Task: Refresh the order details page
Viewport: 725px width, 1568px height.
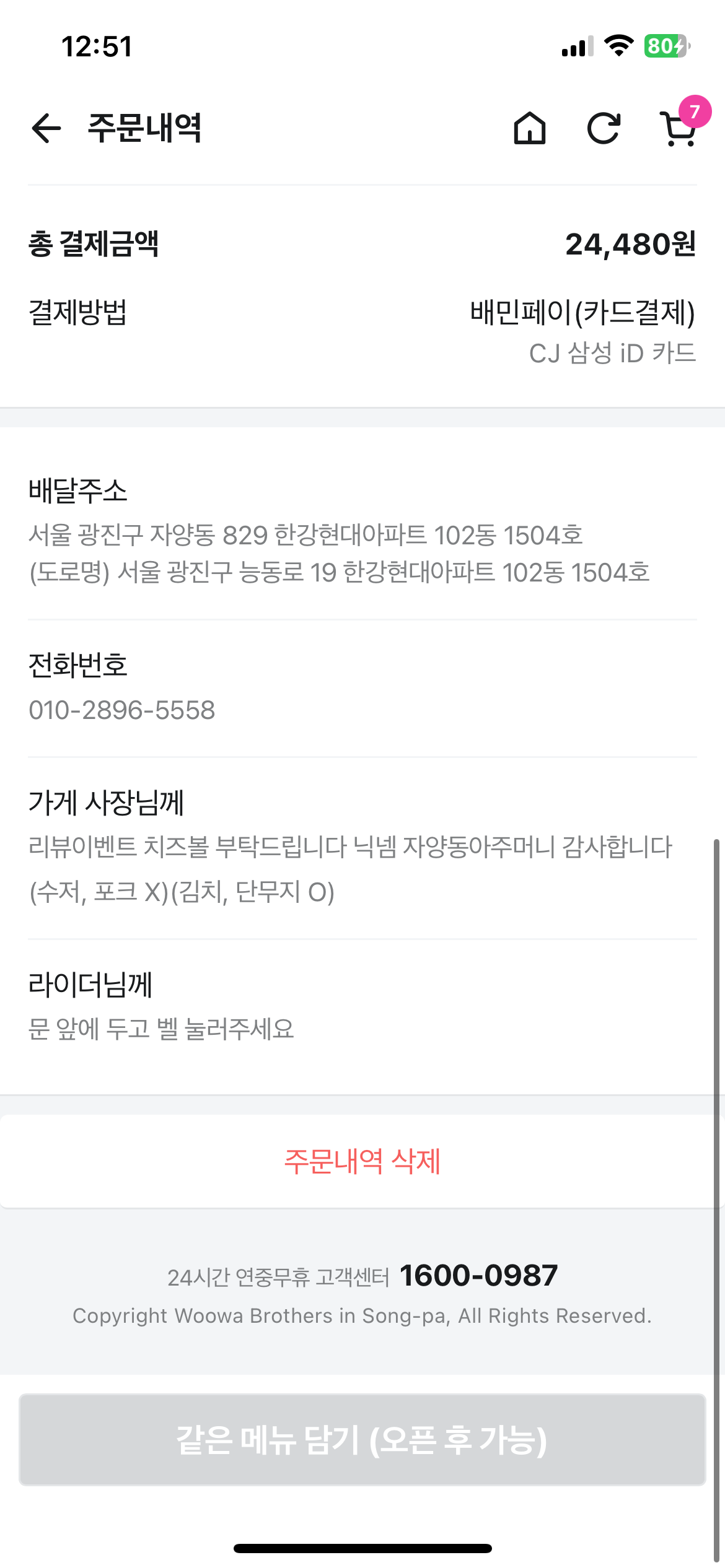Action: point(604,128)
